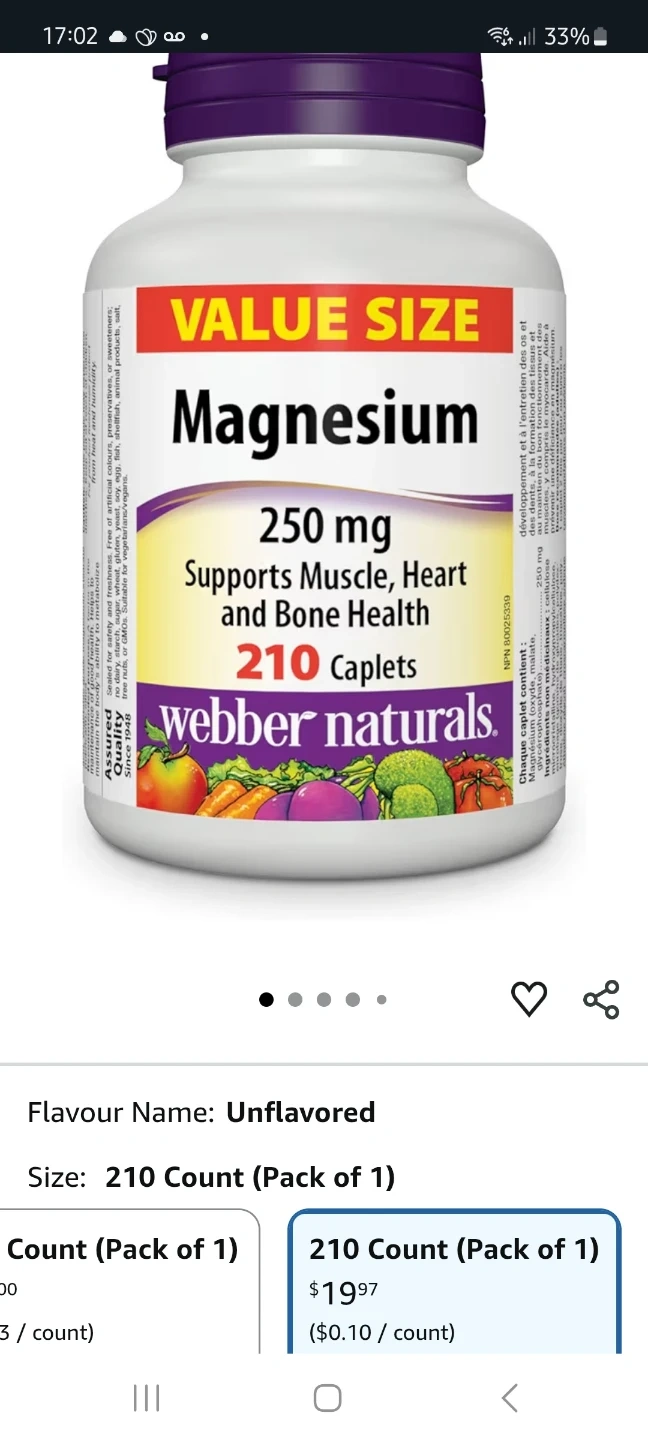Share this product listing
This screenshot has height=1440, width=648.
(x=601, y=999)
